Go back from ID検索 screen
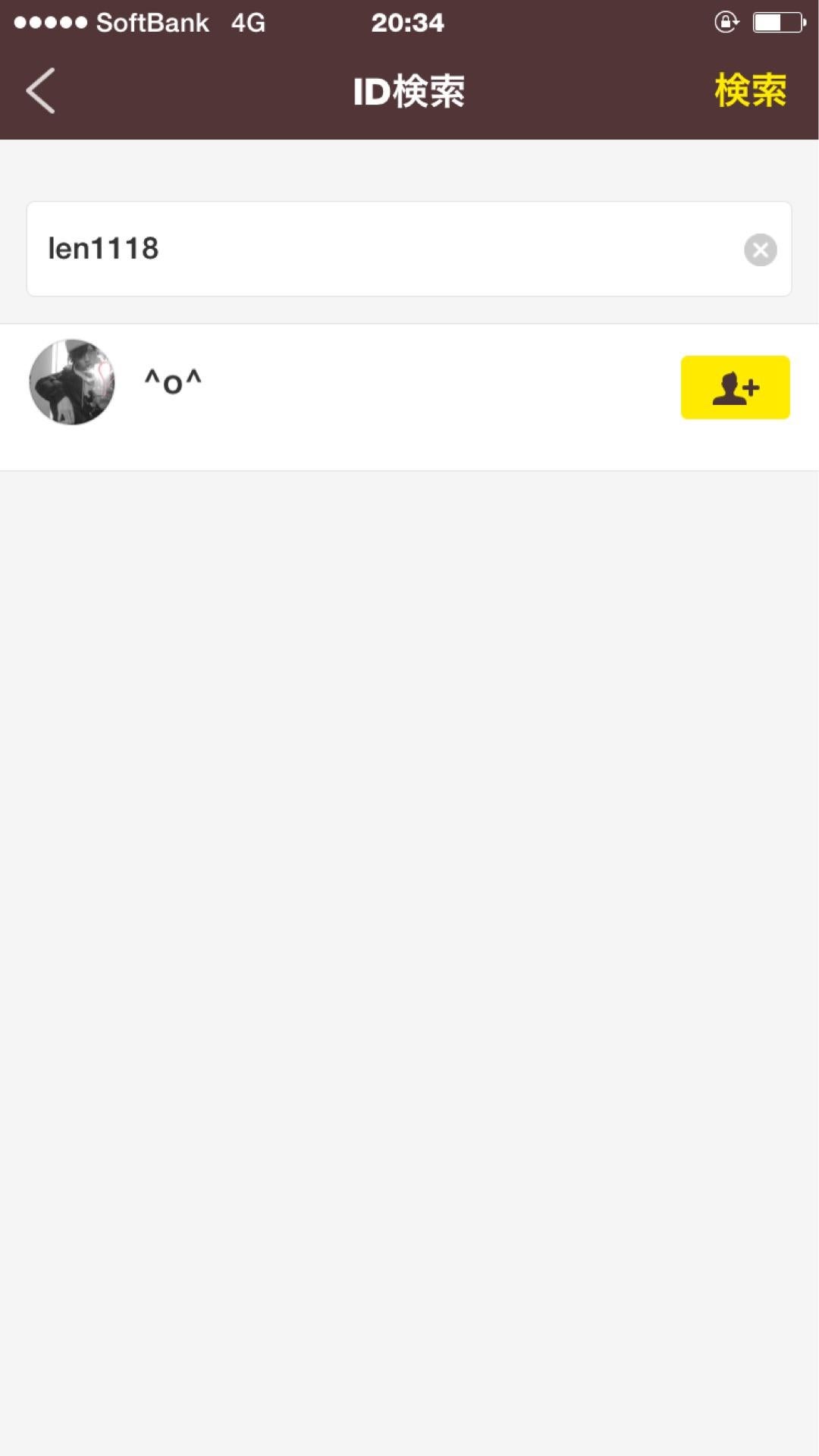 (41, 91)
